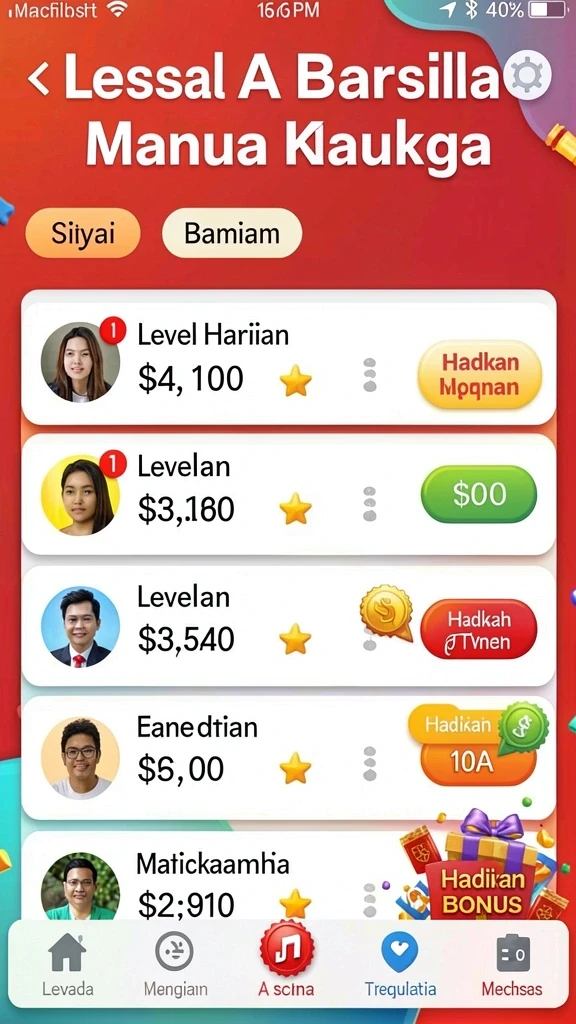Open the three-dot menu on Level Hariian row
The height and width of the screenshot is (1024, 576).
370,375
